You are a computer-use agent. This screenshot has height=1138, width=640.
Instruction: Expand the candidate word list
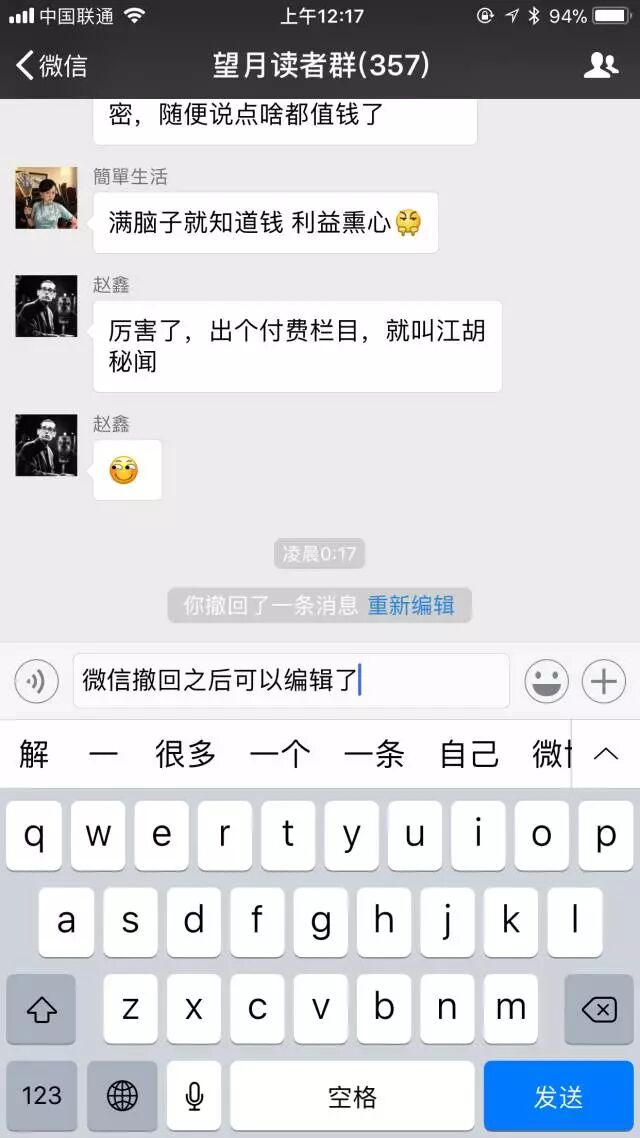tap(606, 754)
